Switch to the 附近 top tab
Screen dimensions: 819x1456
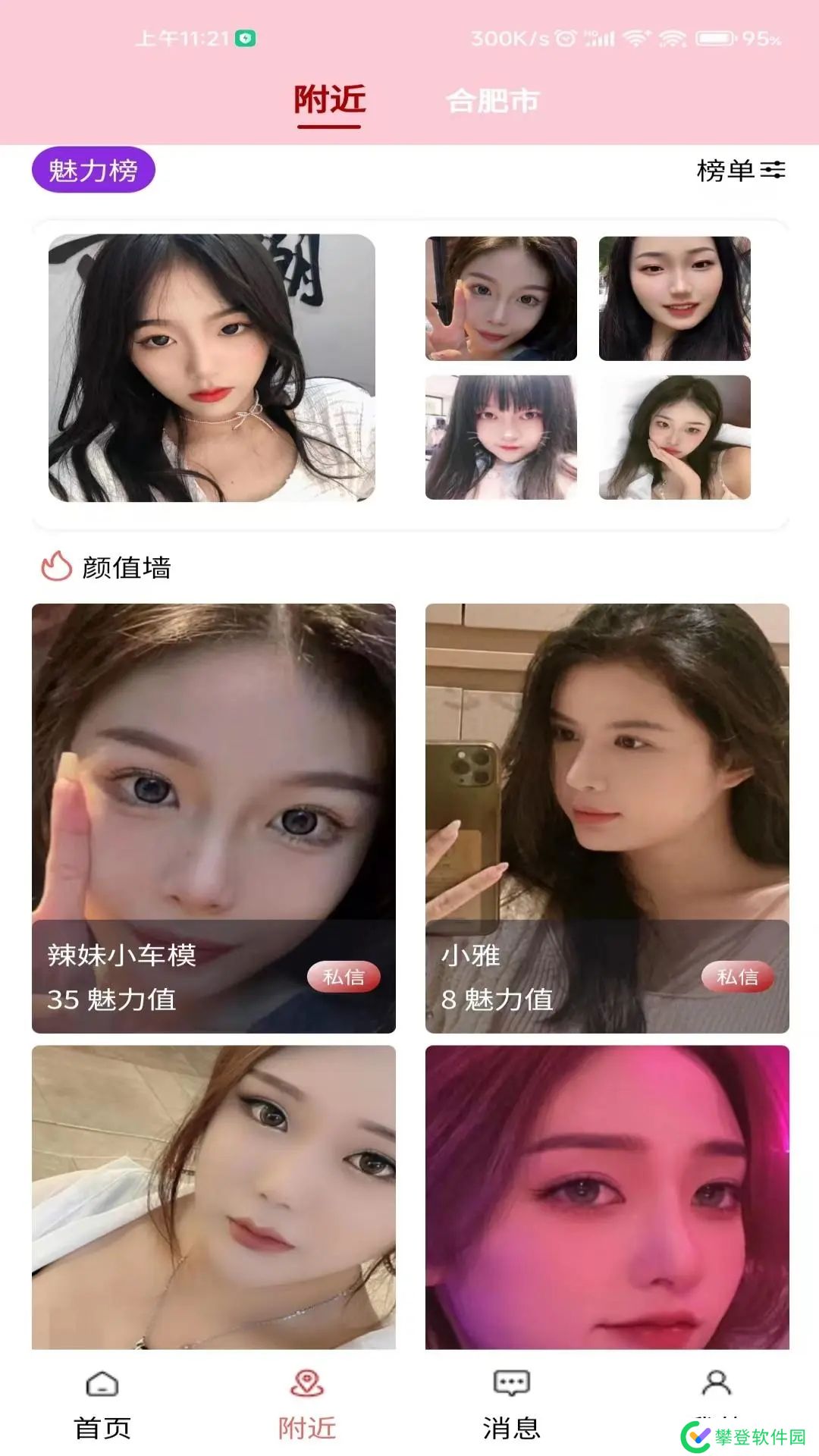pos(329,101)
